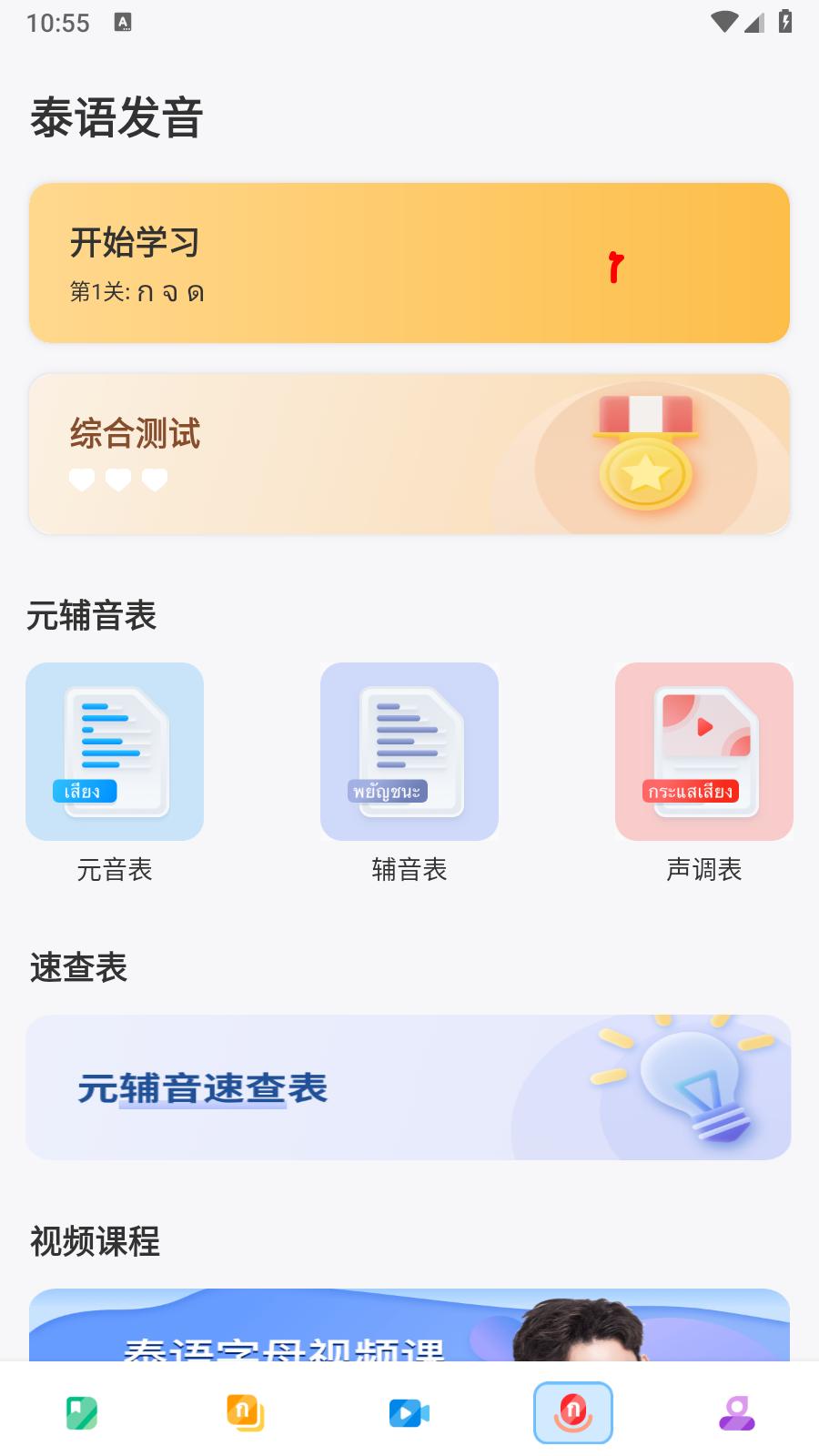Viewport: 819px width, 1456px height.
Task: Open the green study book tab icon
Action: [81, 1413]
